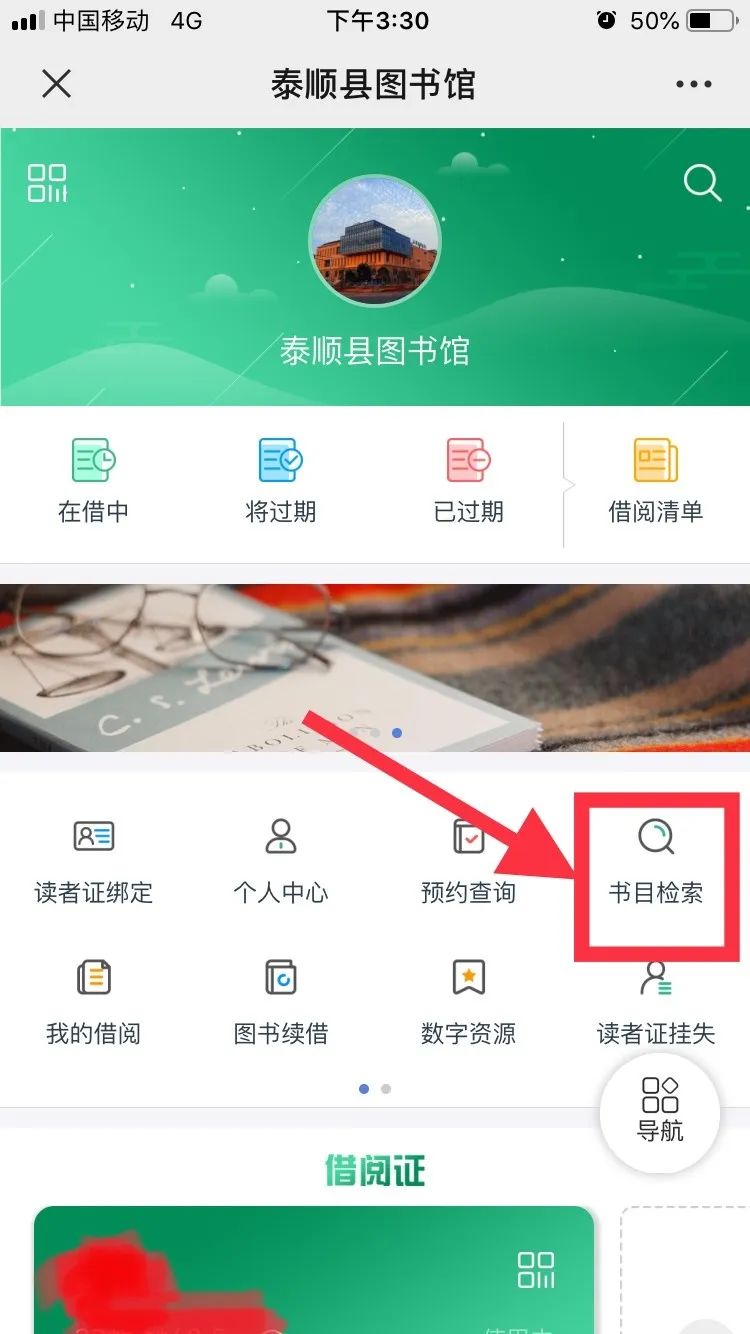
Task: Open the green 借阅证 library card
Action: point(314,1270)
